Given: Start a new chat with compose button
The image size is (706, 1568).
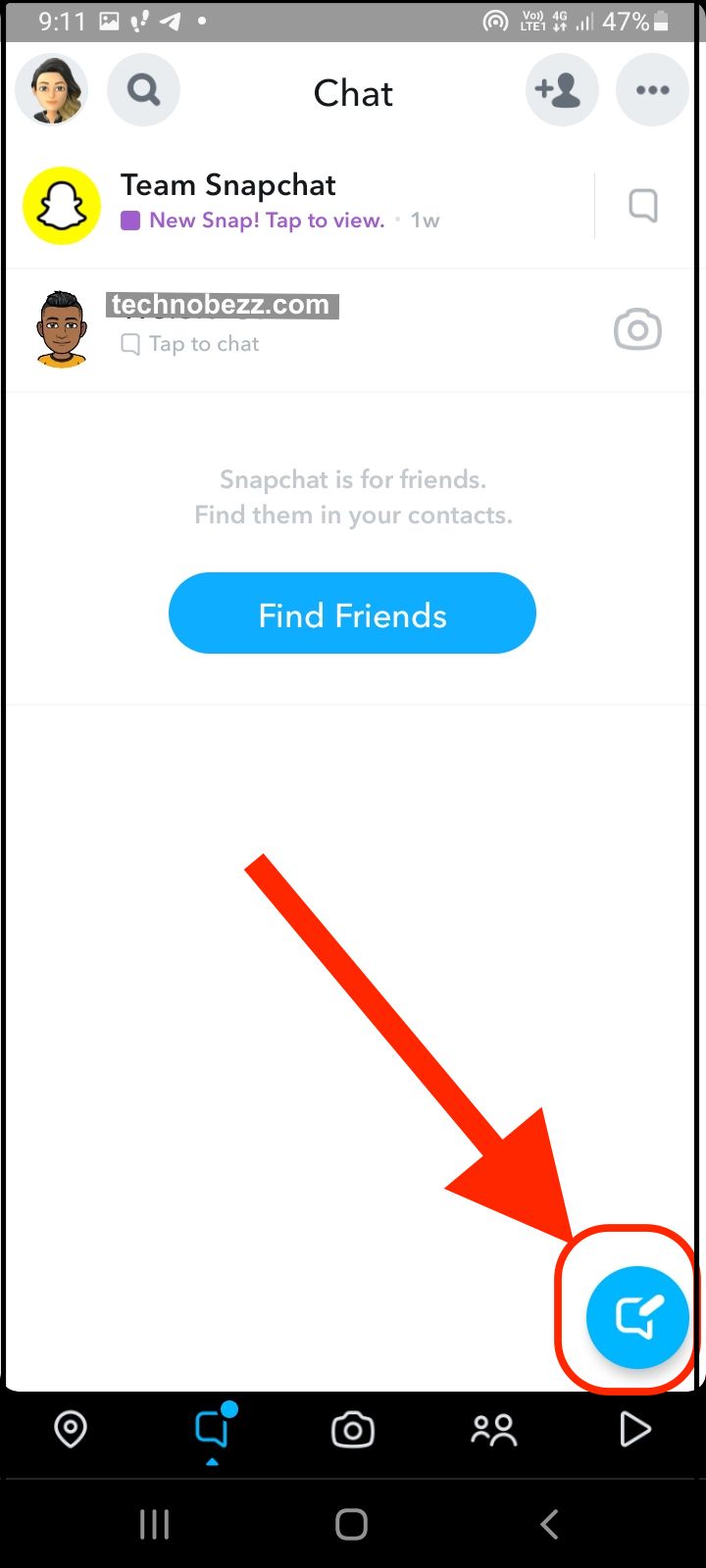Looking at the screenshot, I should (636, 1316).
